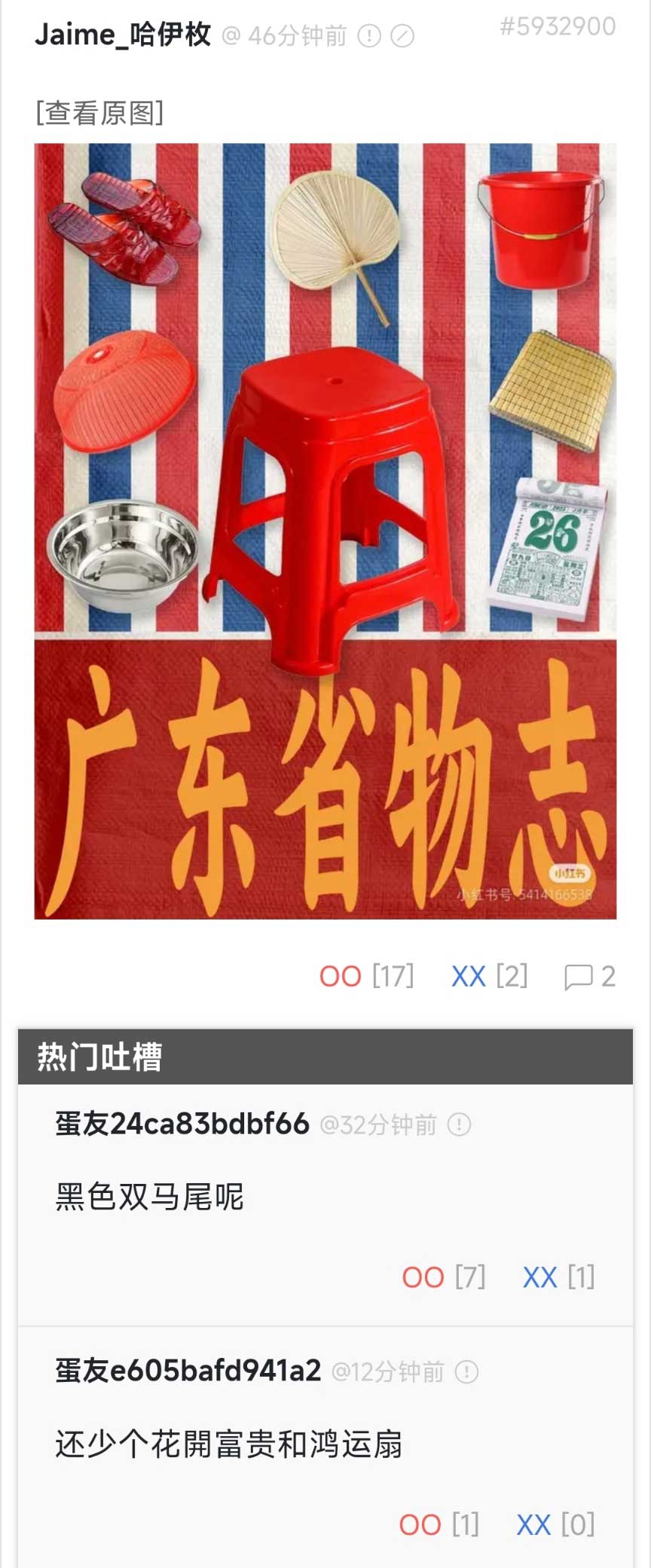Block Jaime_哈伊枚 using the crossed-circle icon
The width and height of the screenshot is (651, 1568).
click(x=402, y=35)
